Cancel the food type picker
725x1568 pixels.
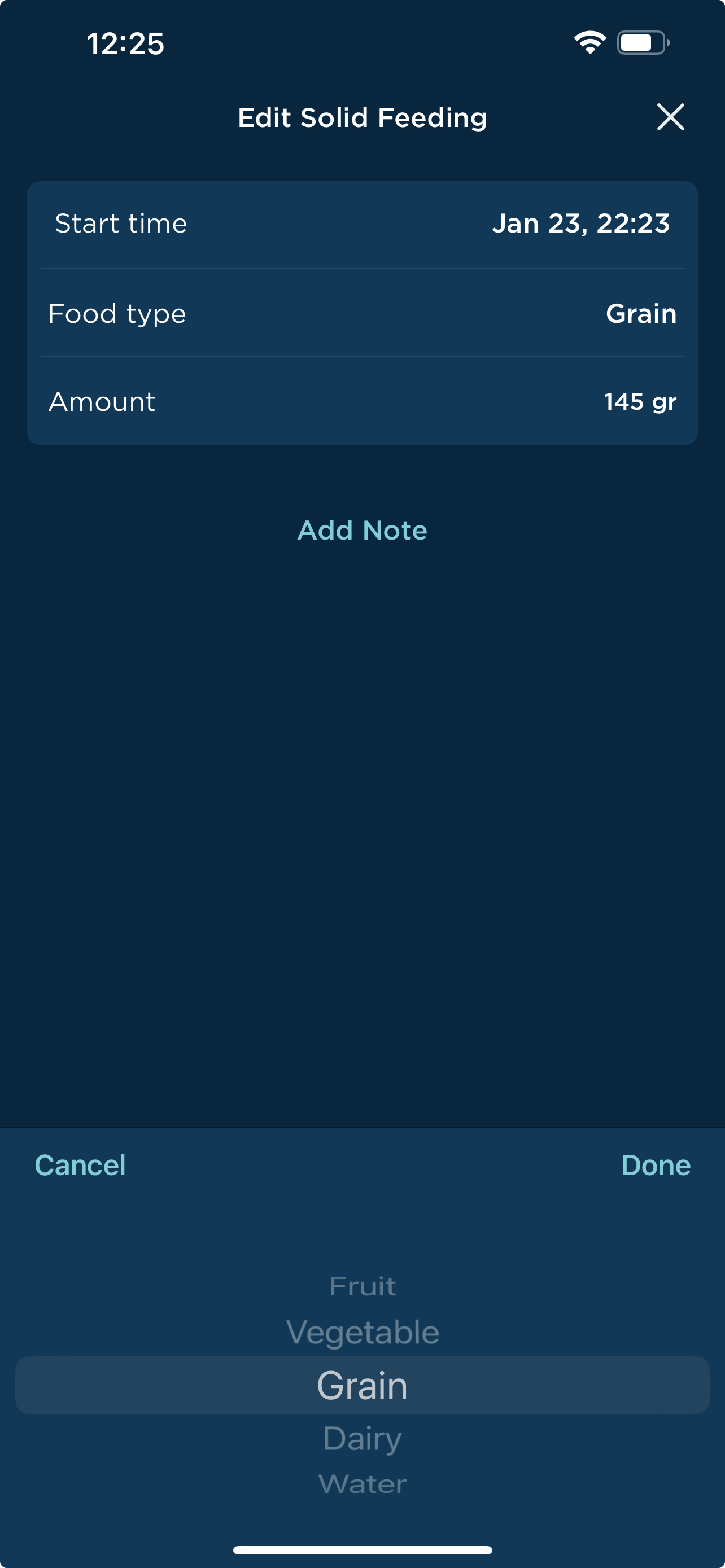(80, 1165)
